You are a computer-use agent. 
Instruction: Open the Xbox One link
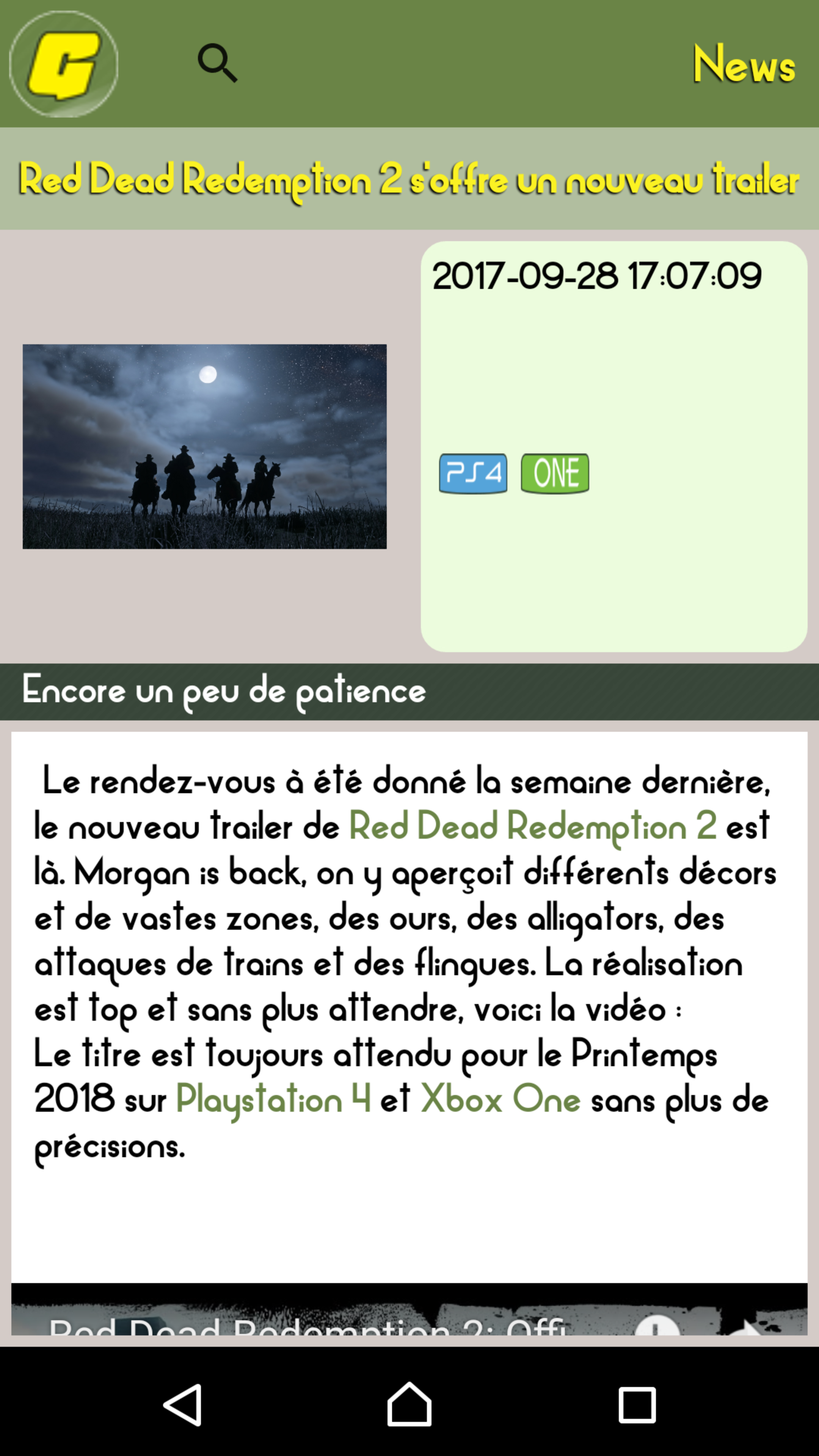pos(500,1099)
